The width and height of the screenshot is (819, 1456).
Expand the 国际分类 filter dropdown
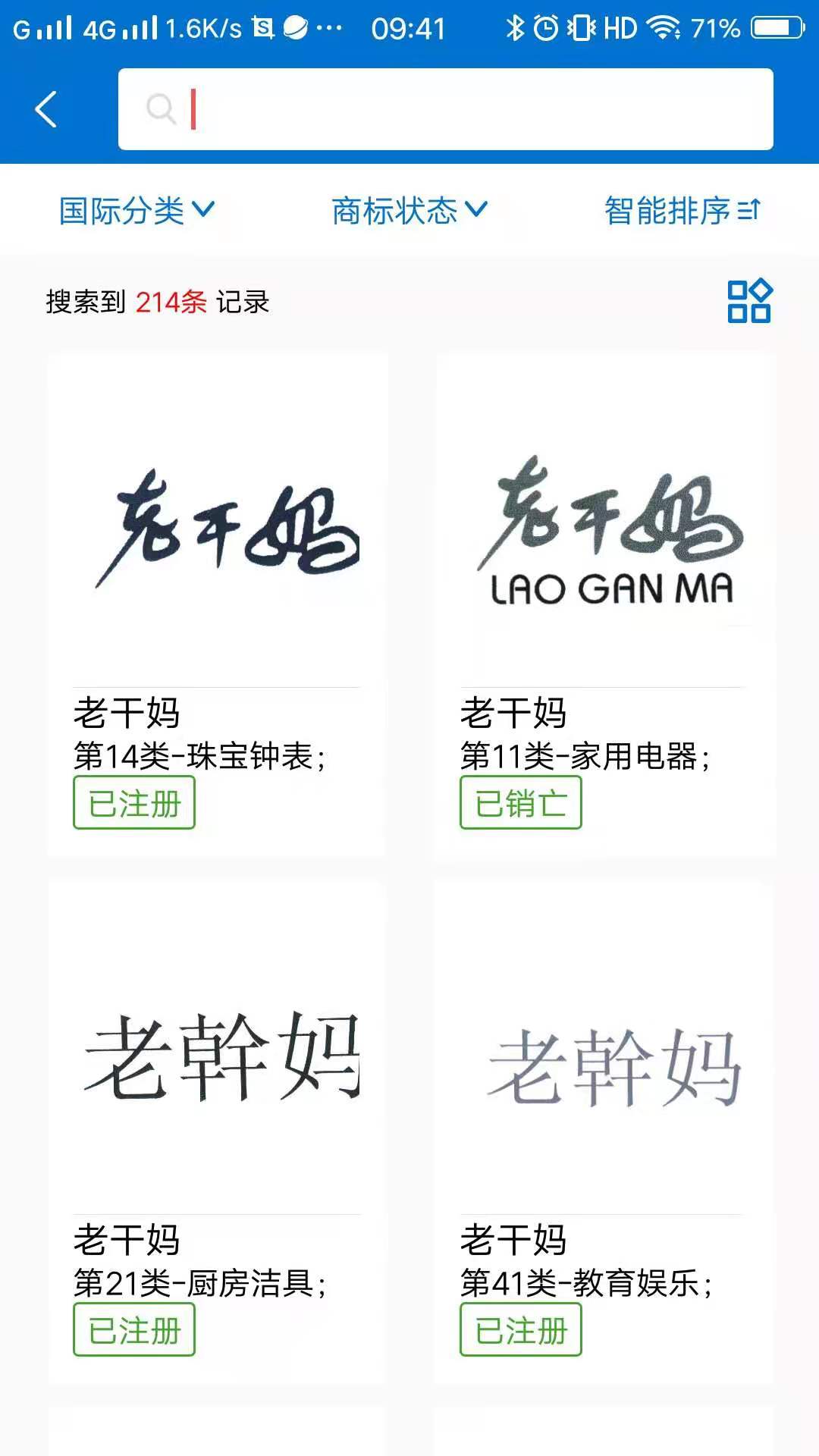[x=136, y=211]
